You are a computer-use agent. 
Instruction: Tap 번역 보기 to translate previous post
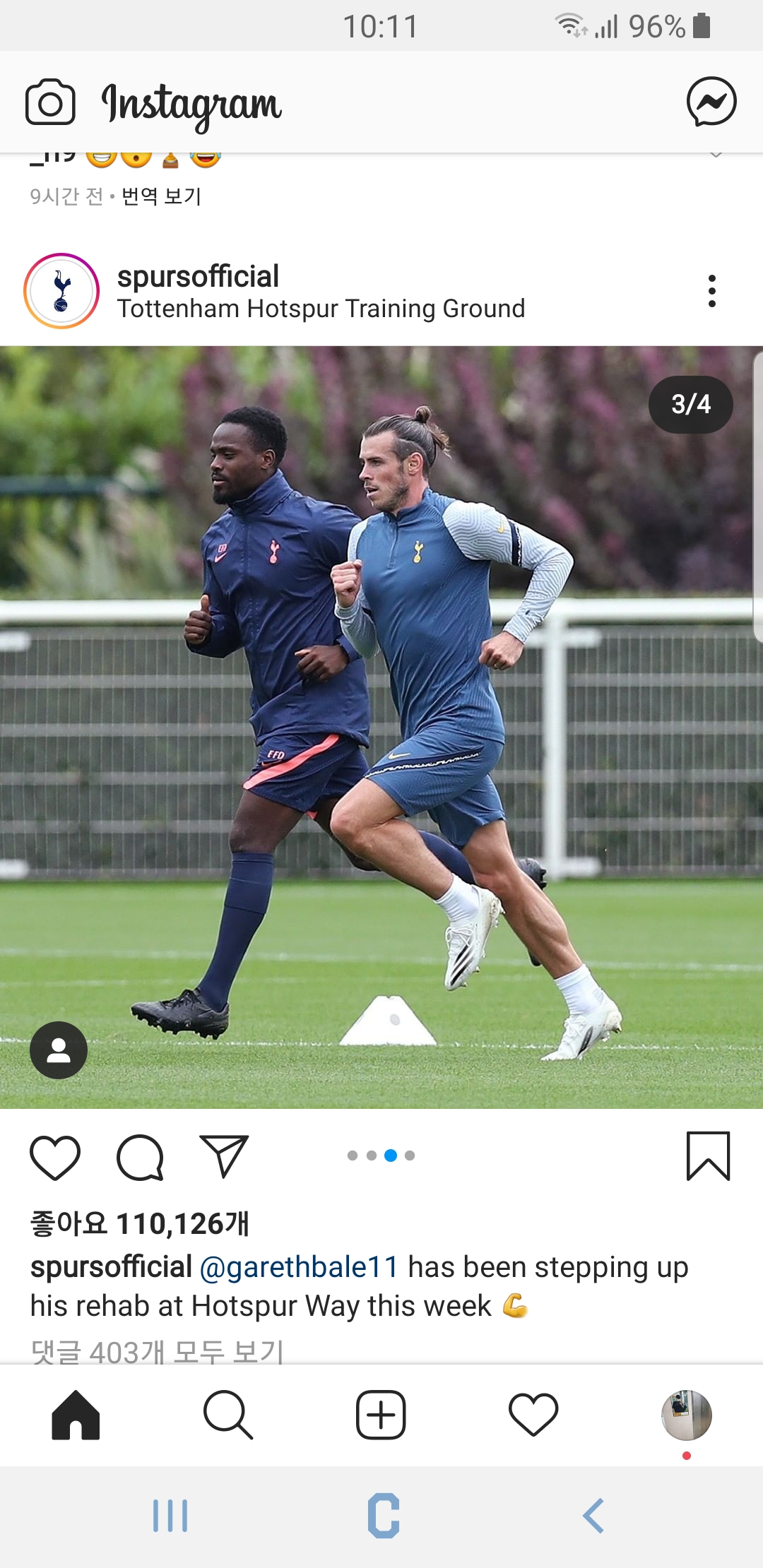point(161,196)
